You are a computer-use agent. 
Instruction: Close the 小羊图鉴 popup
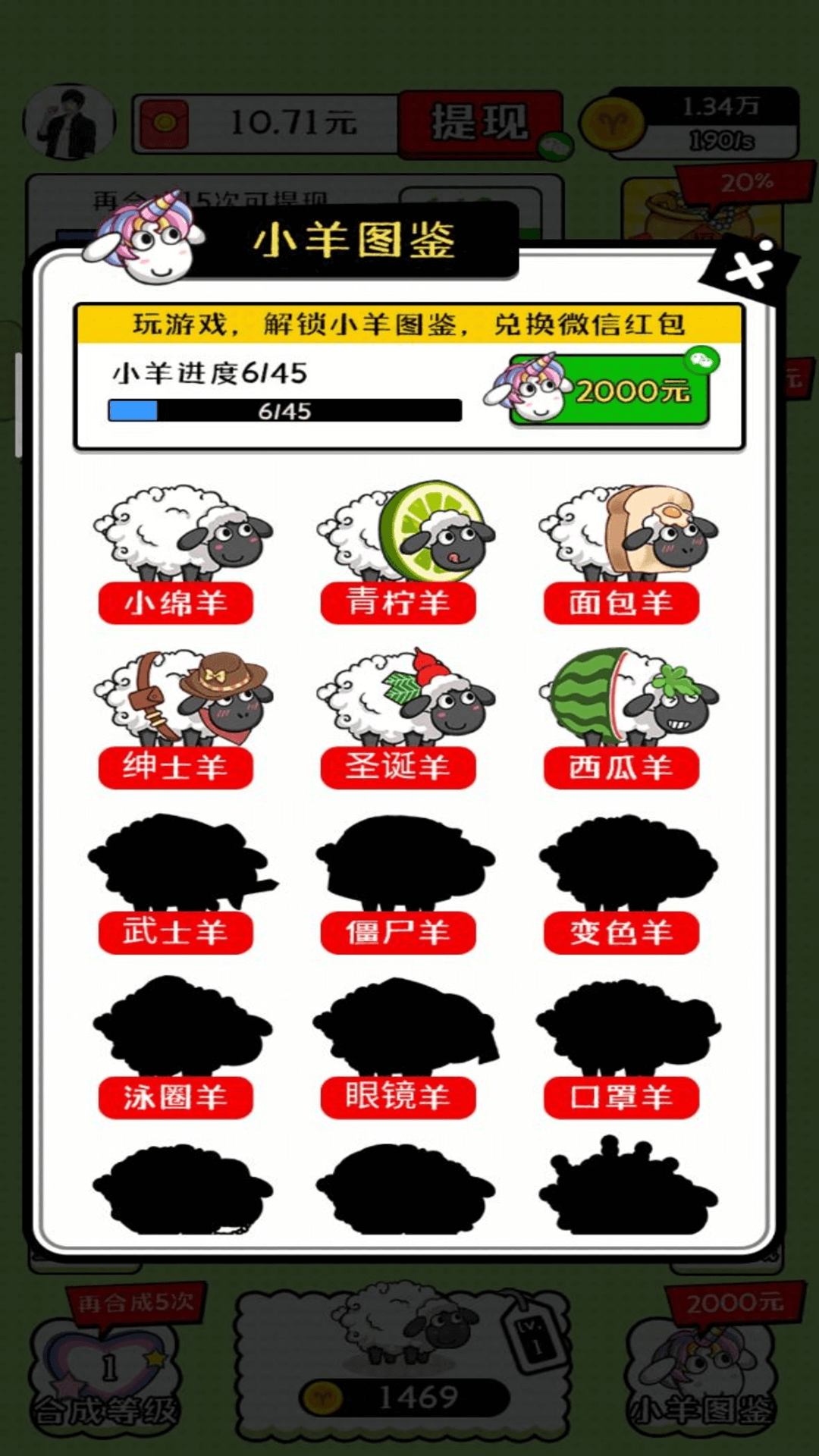(x=749, y=268)
